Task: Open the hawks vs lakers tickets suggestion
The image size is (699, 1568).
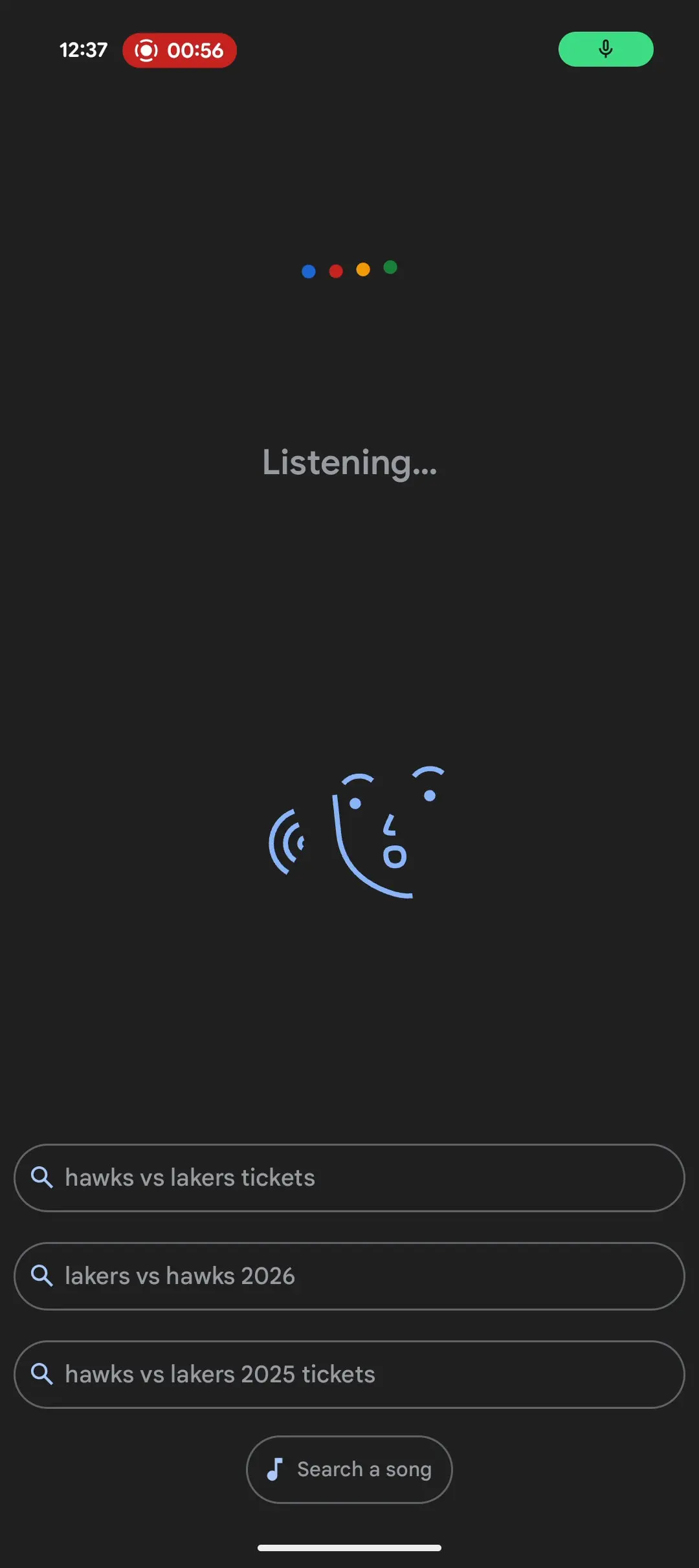Action: pos(349,1178)
